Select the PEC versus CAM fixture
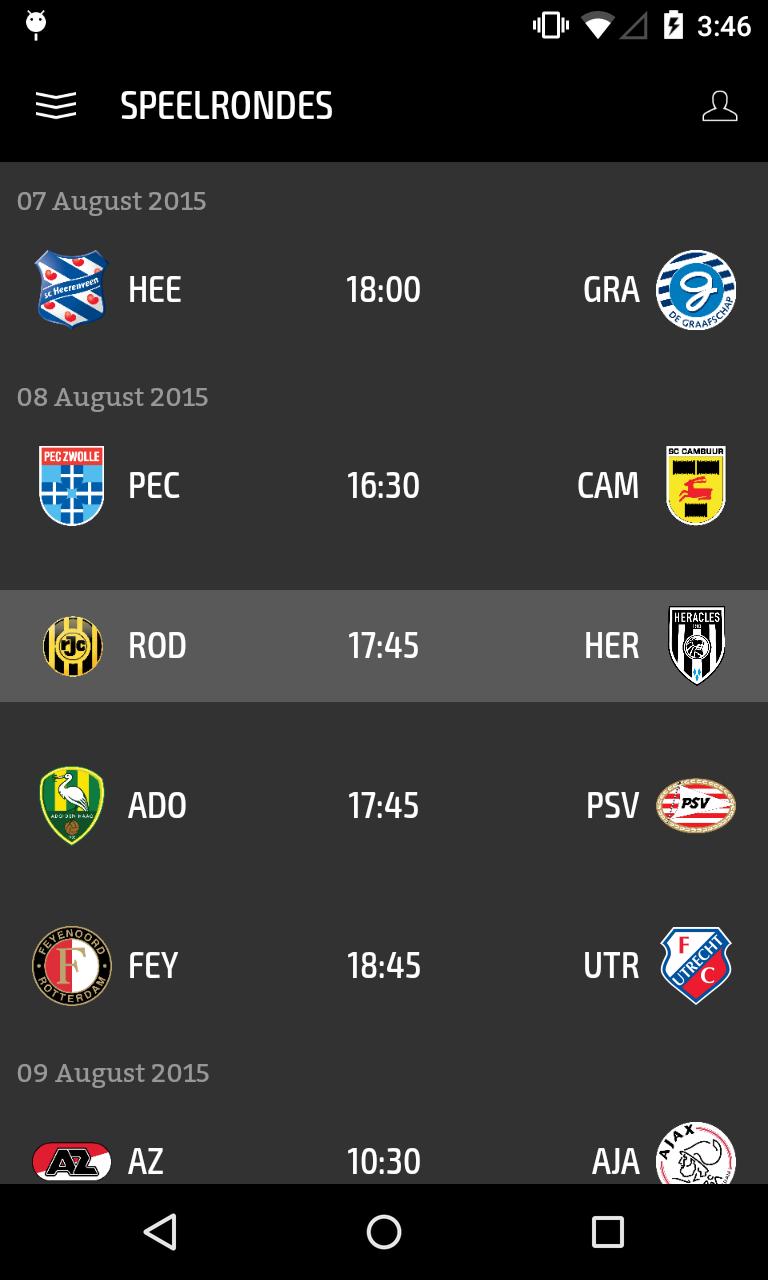Viewport: 768px width, 1280px height. pos(384,485)
